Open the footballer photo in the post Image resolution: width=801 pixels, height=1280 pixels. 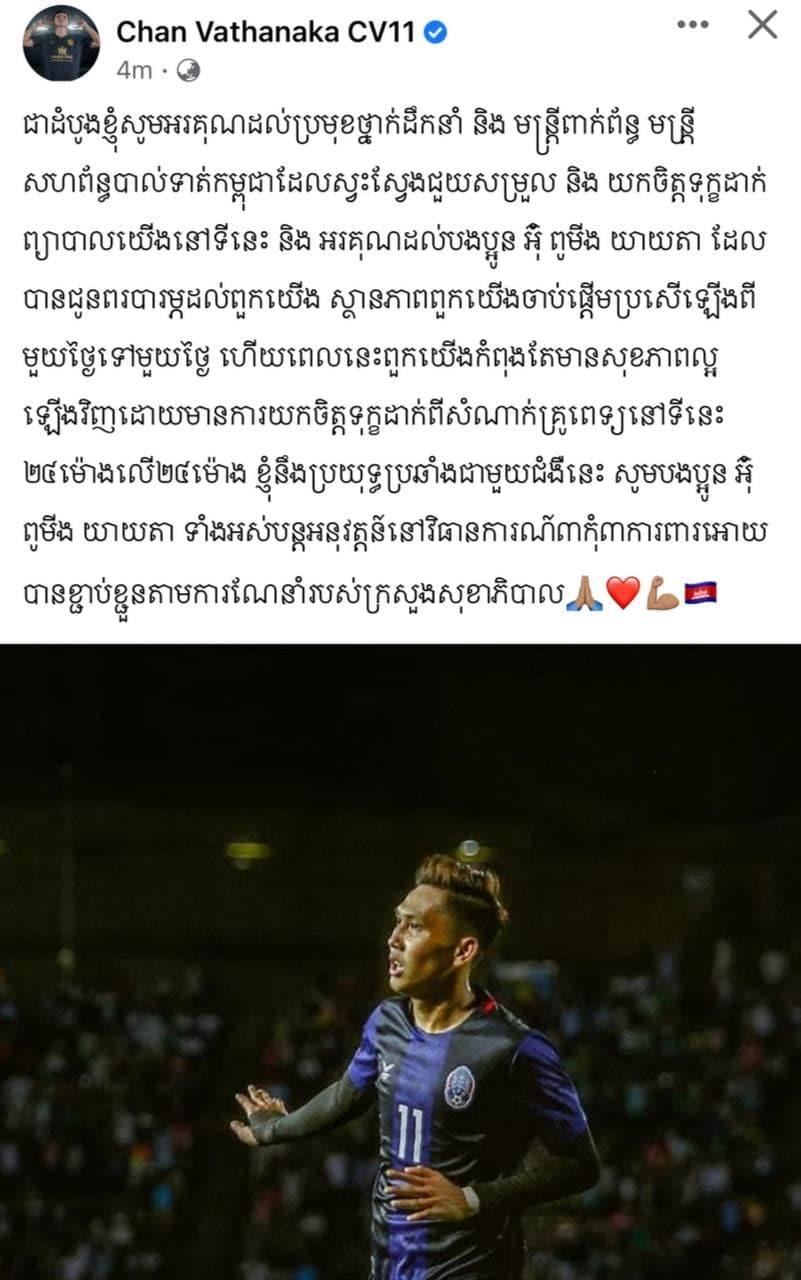pyautogui.click(x=400, y=960)
